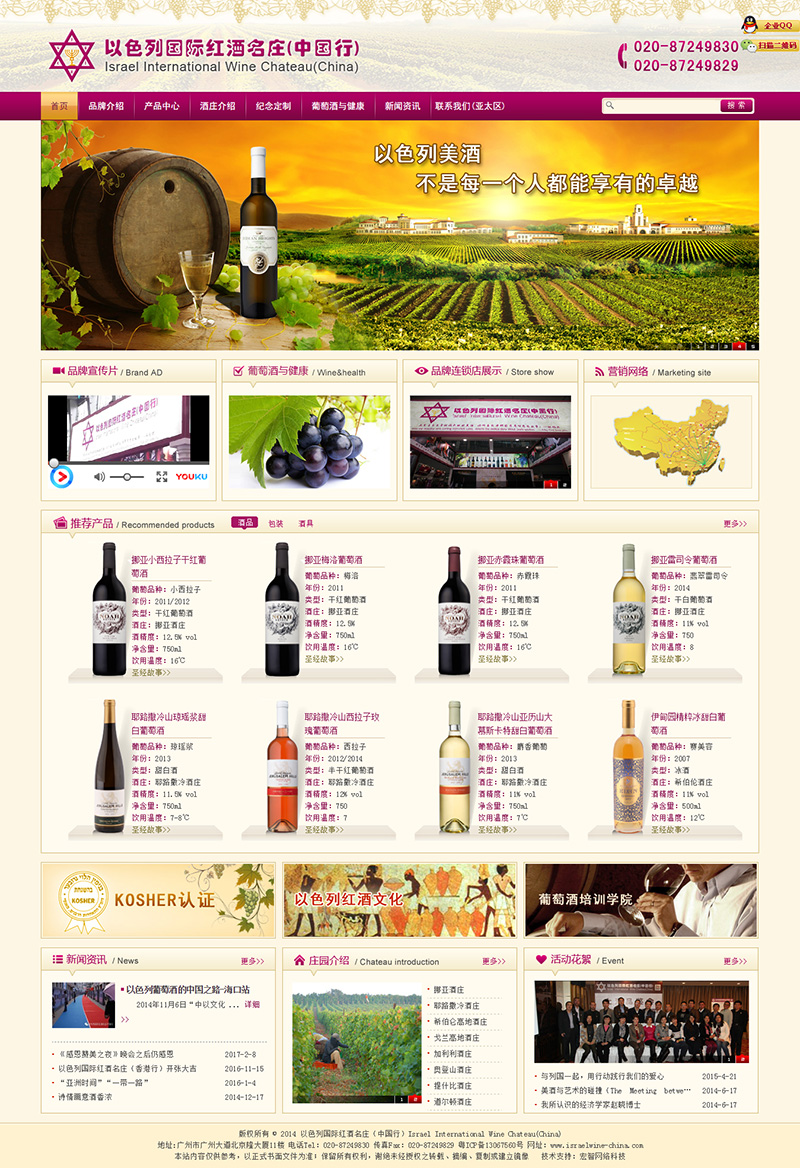This screenshot has height=1168, width=800.
Task: View 圣经故事 under 挪亚赤霞珠葡萄酒
Action: point(497,659)
